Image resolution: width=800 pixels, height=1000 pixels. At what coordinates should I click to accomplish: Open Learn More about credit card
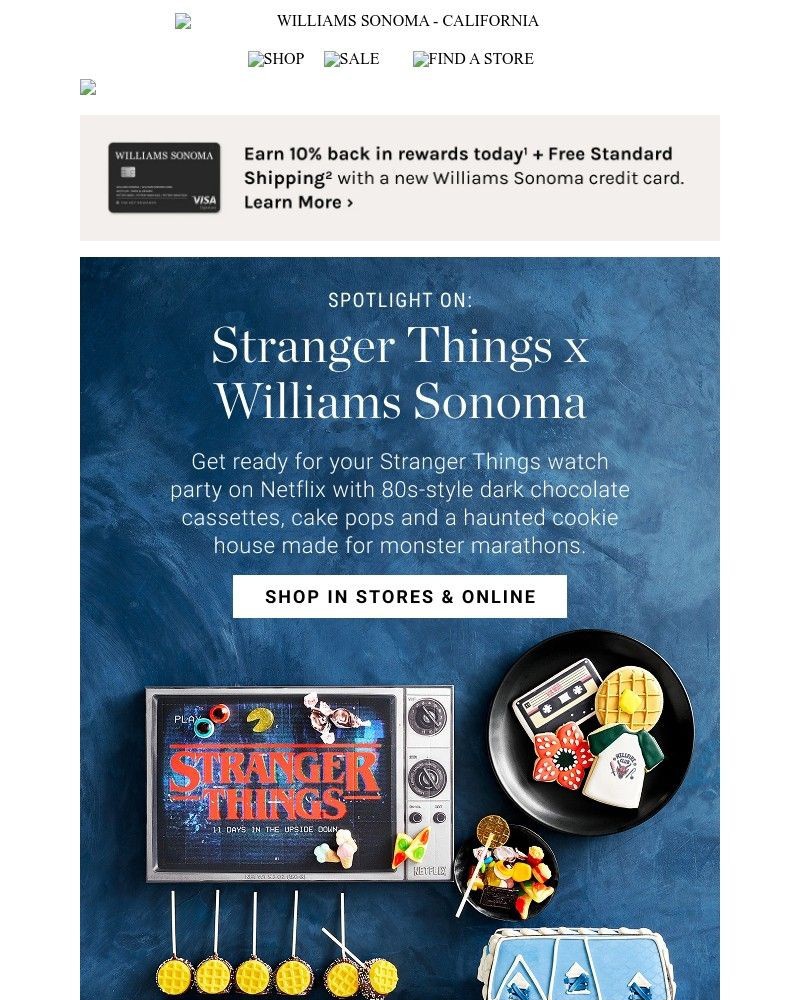click(x=298, y=203)
